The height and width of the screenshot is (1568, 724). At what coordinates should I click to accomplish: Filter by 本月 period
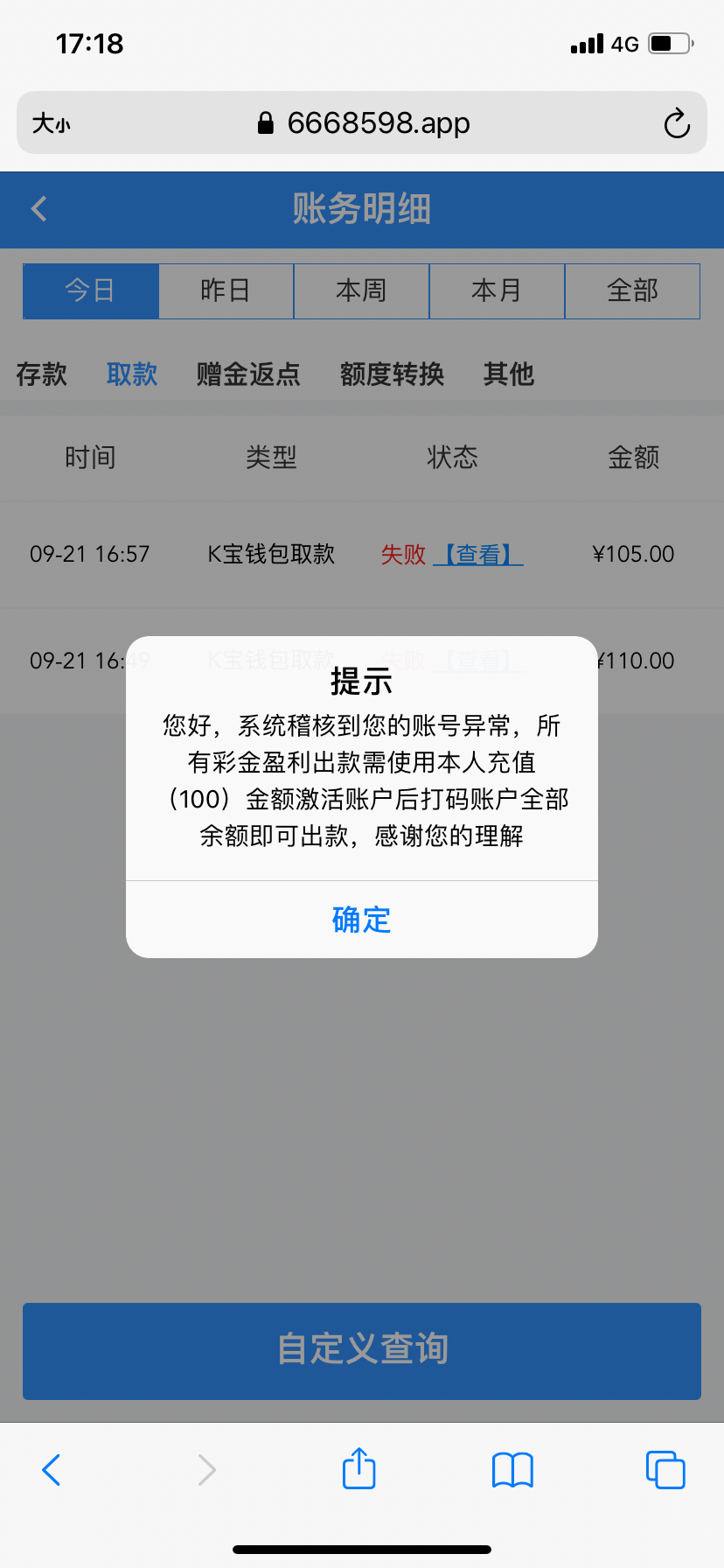tap(497, 291)
